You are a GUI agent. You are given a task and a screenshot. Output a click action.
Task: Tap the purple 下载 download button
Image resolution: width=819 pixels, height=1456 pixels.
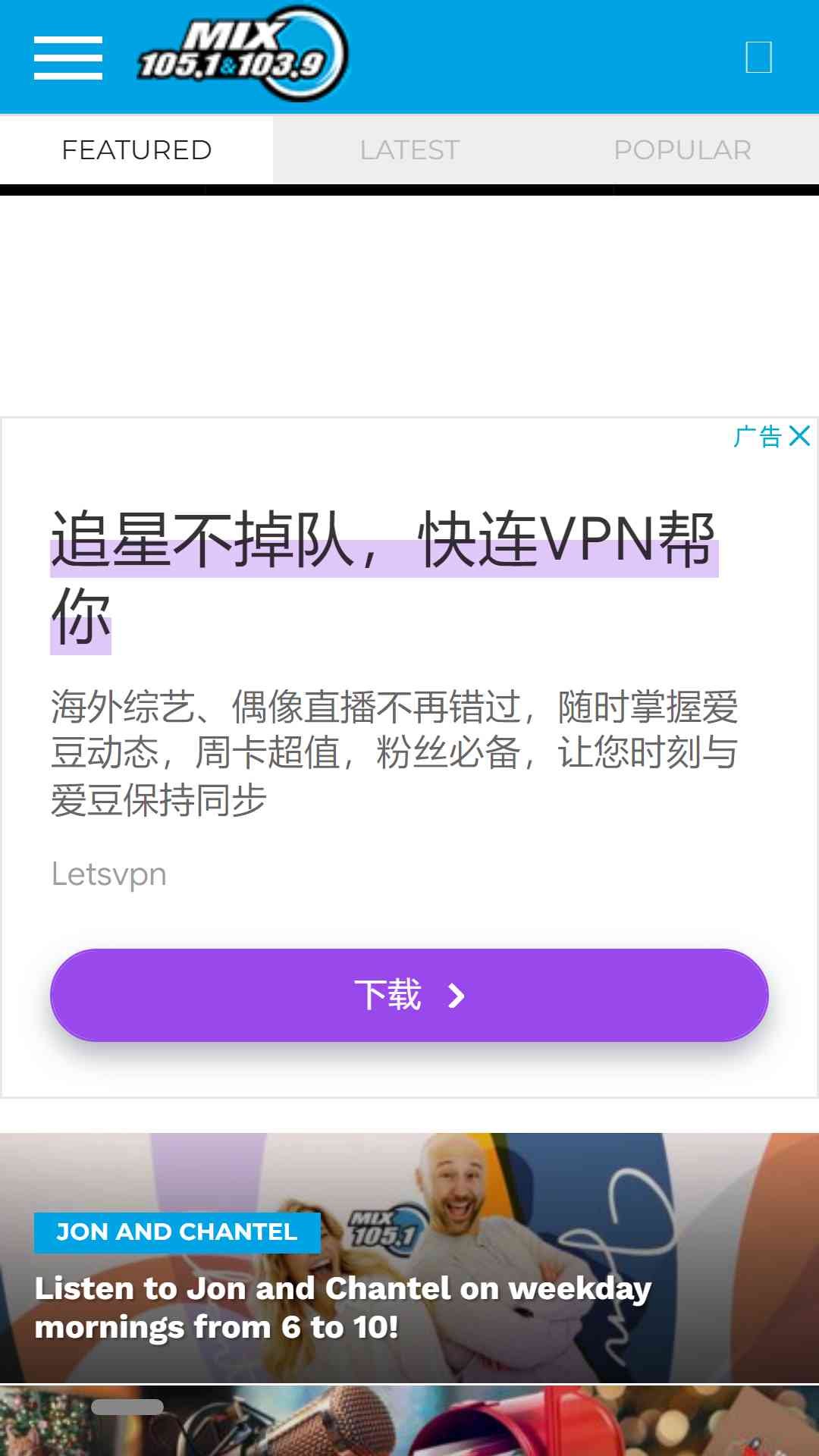click(x=409, y=995)
